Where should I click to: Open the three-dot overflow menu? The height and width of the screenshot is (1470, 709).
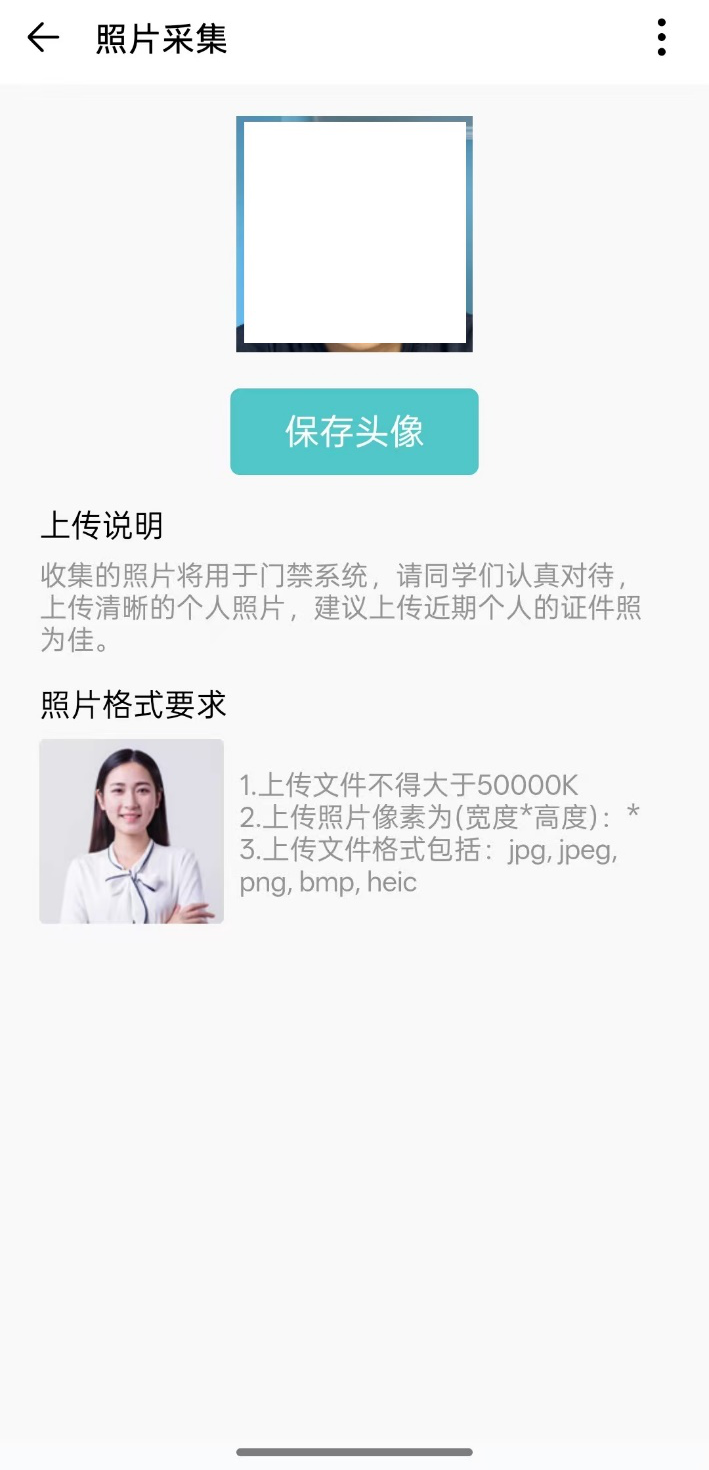tap(661, 38)
